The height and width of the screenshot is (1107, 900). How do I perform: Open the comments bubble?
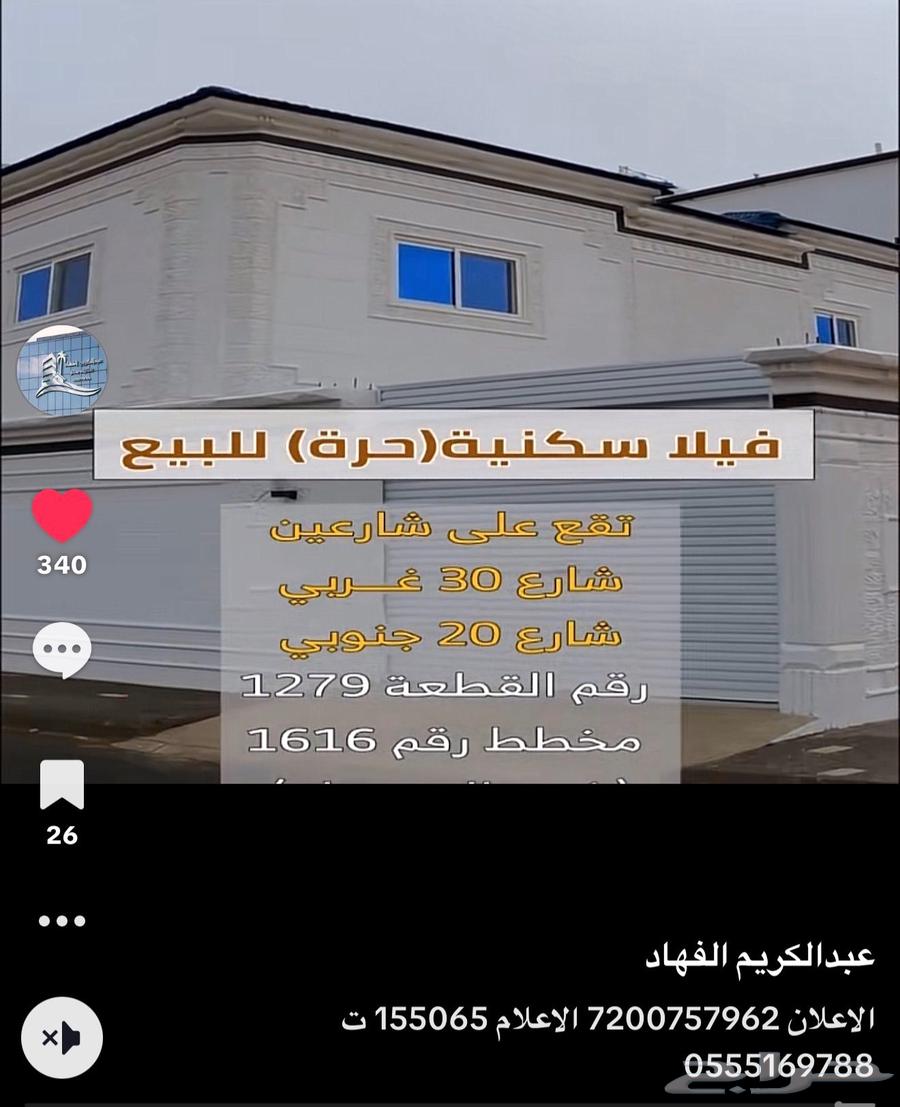[x=62, y=651]
